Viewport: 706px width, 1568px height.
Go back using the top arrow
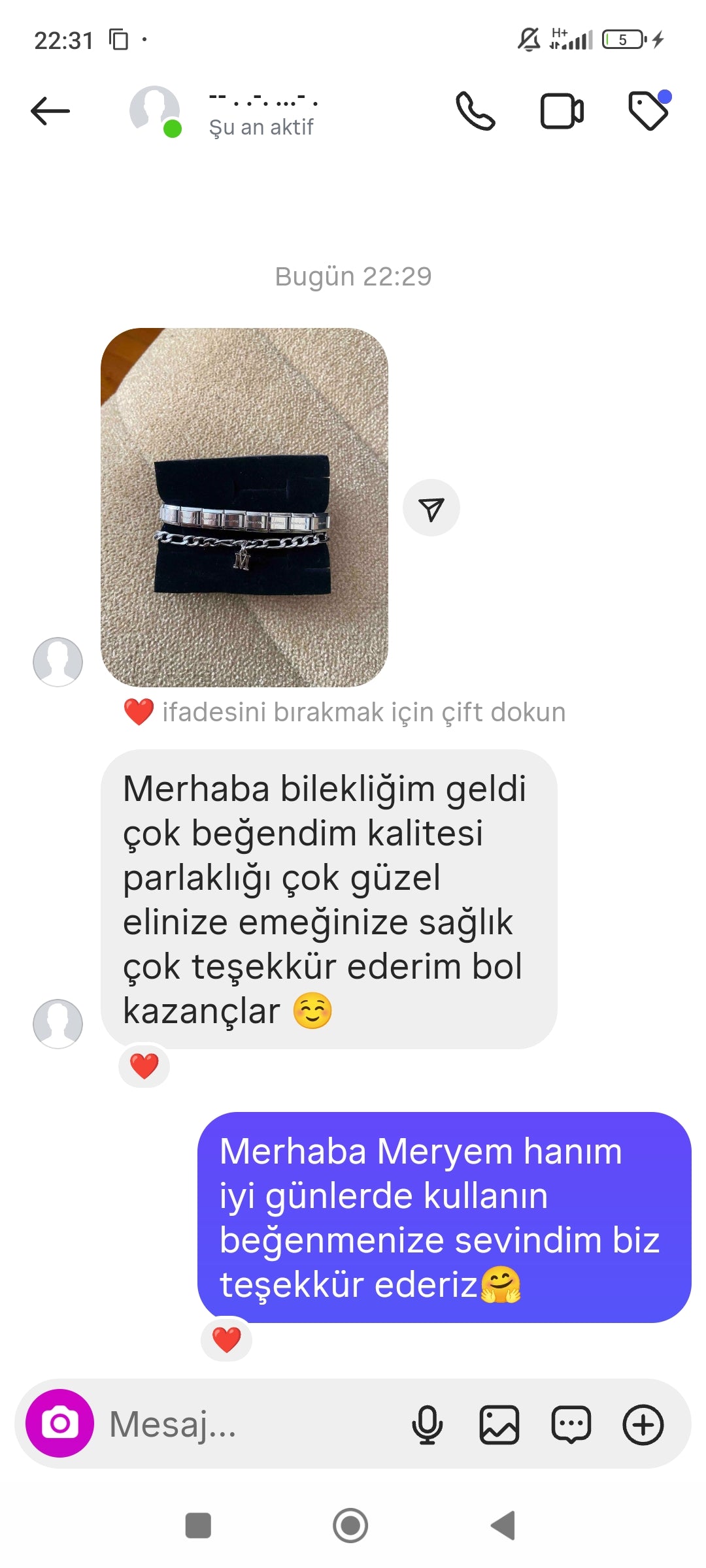(50, 111)
